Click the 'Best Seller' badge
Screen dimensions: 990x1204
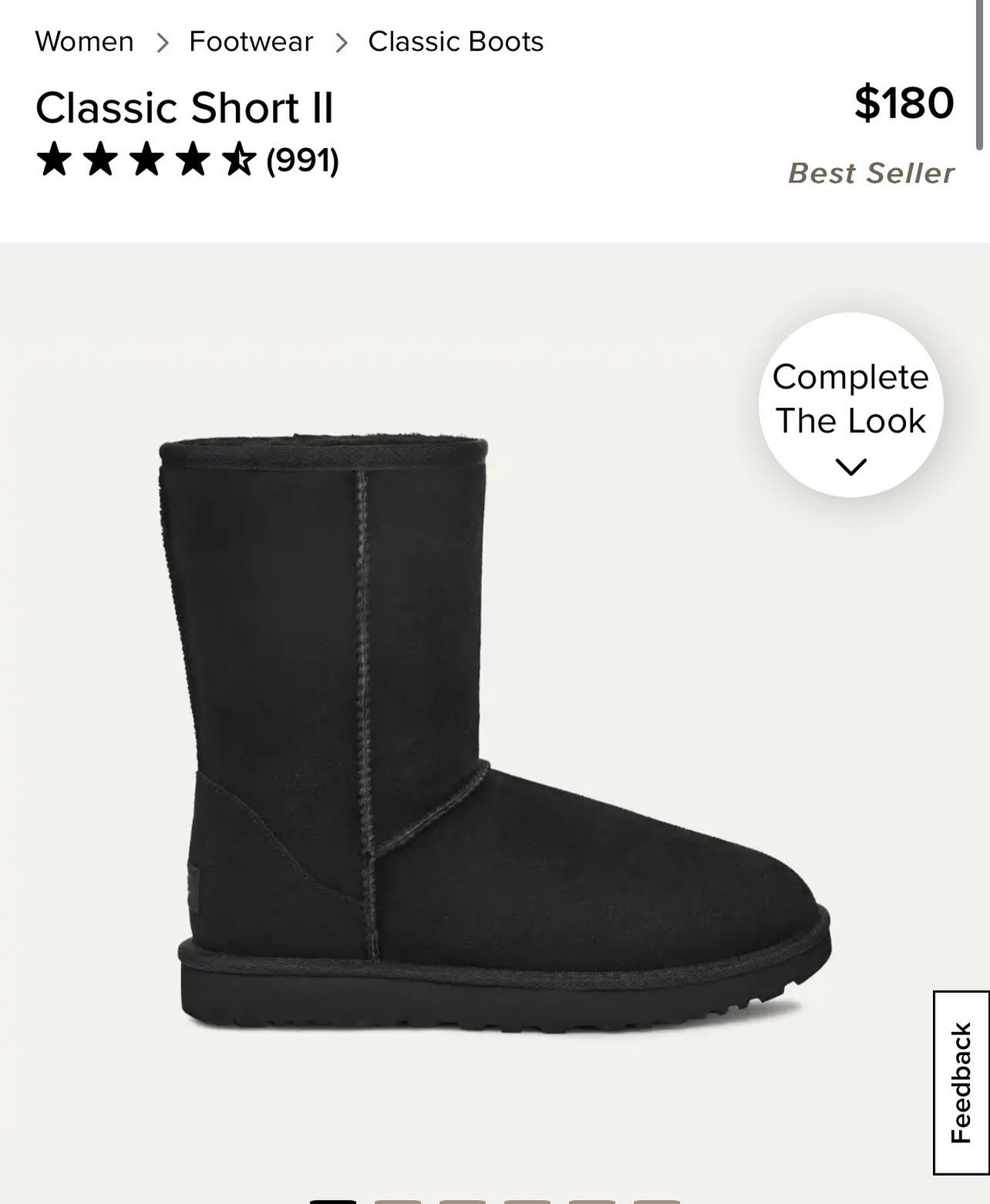[870, 174]
